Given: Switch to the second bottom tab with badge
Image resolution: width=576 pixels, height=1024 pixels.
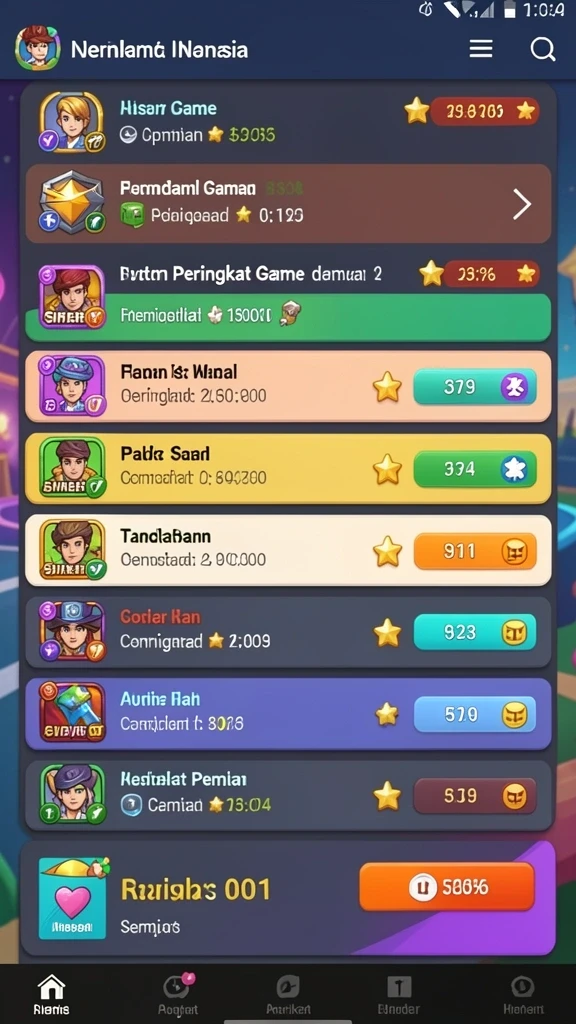Looking at the screenshot, I should pyautogui.click(x=178, y=994).
